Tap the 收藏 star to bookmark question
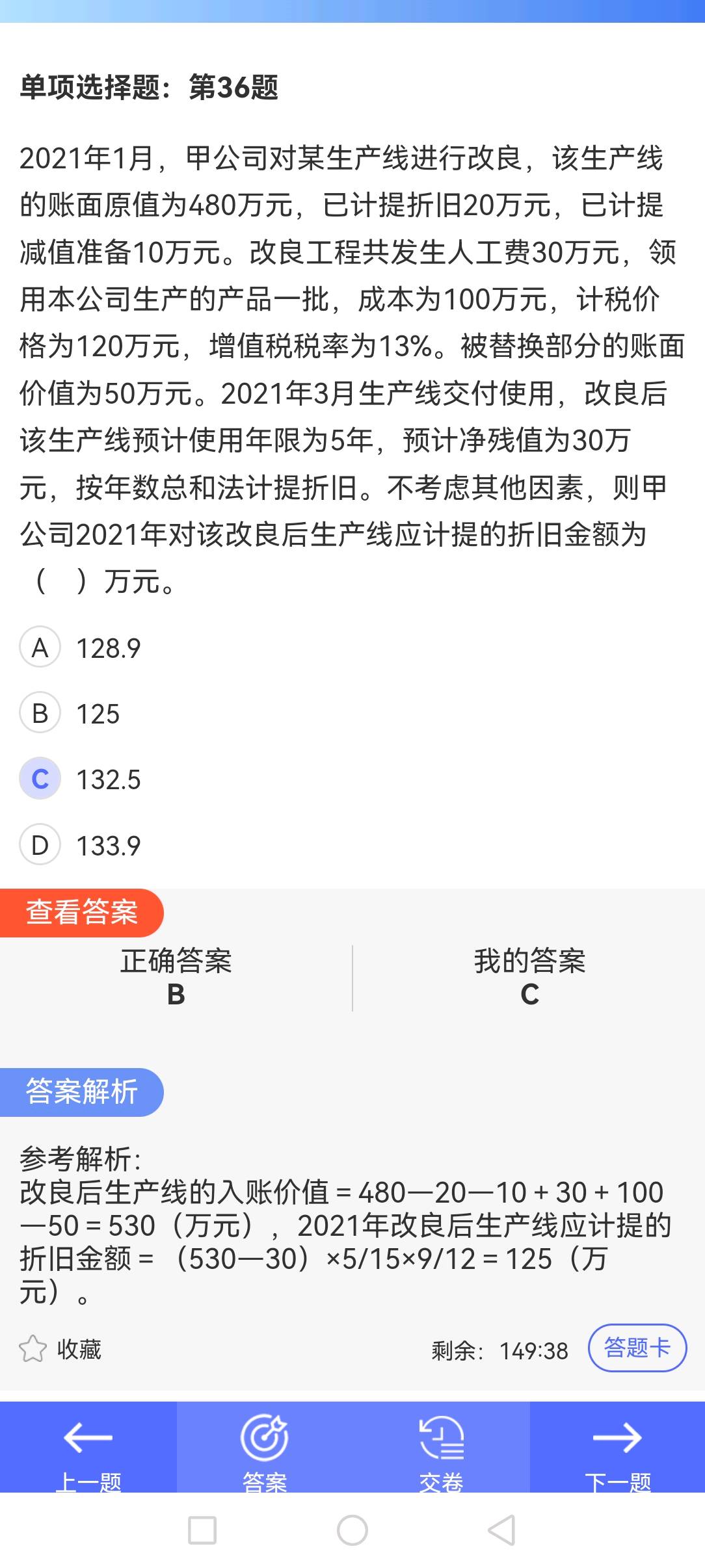 point(33,1350)
